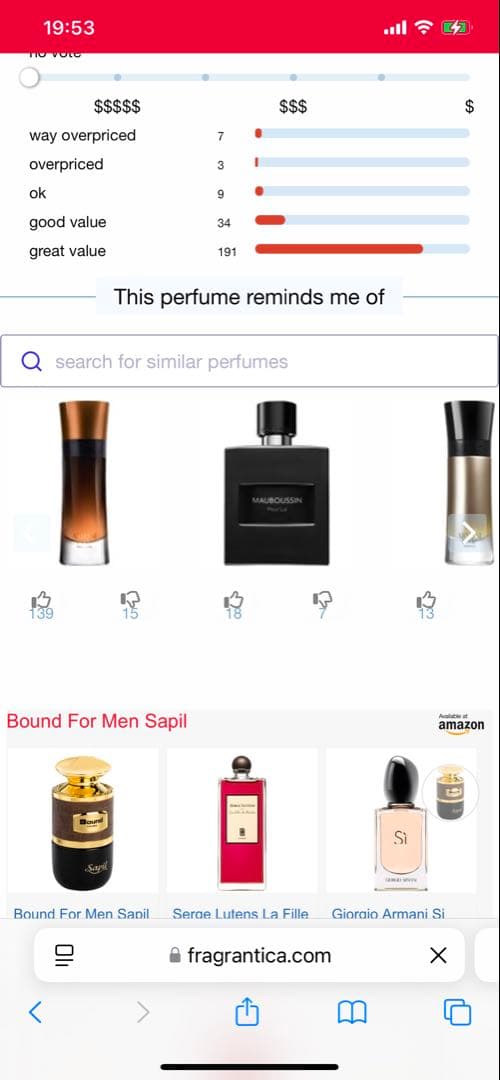Open the Serge Lutens La Fille product card

tap(242, 835)
